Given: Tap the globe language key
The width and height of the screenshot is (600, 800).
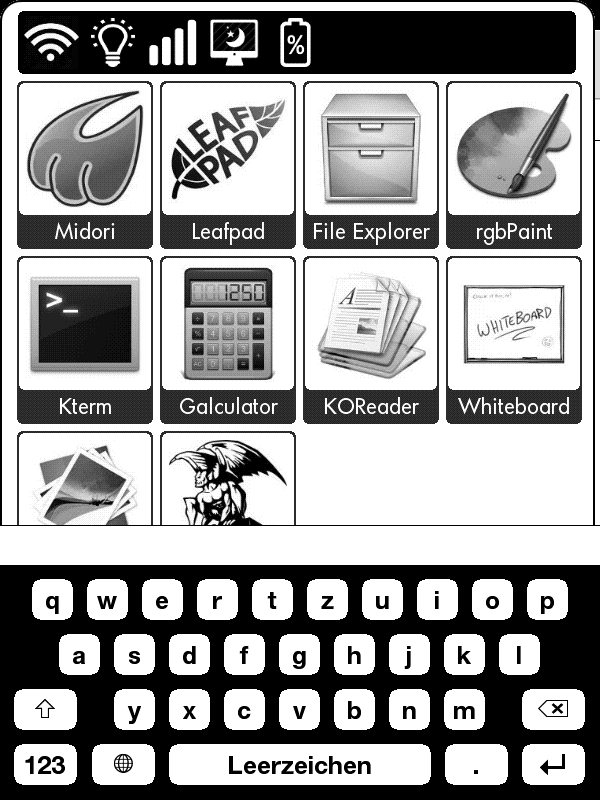Looking at the screenshot, I should pos(124,766).
